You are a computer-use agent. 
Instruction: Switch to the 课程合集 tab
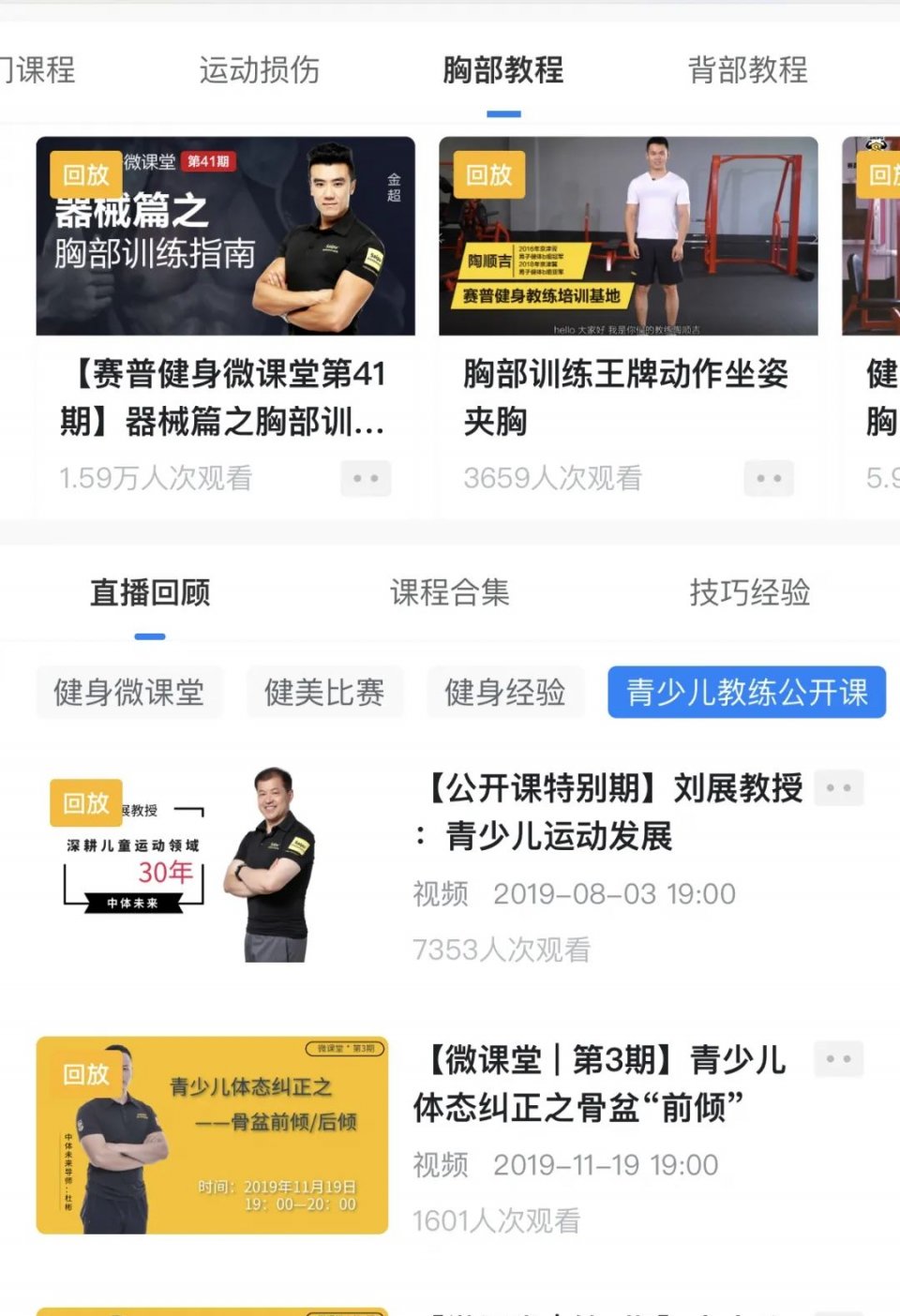click(450, 592)
